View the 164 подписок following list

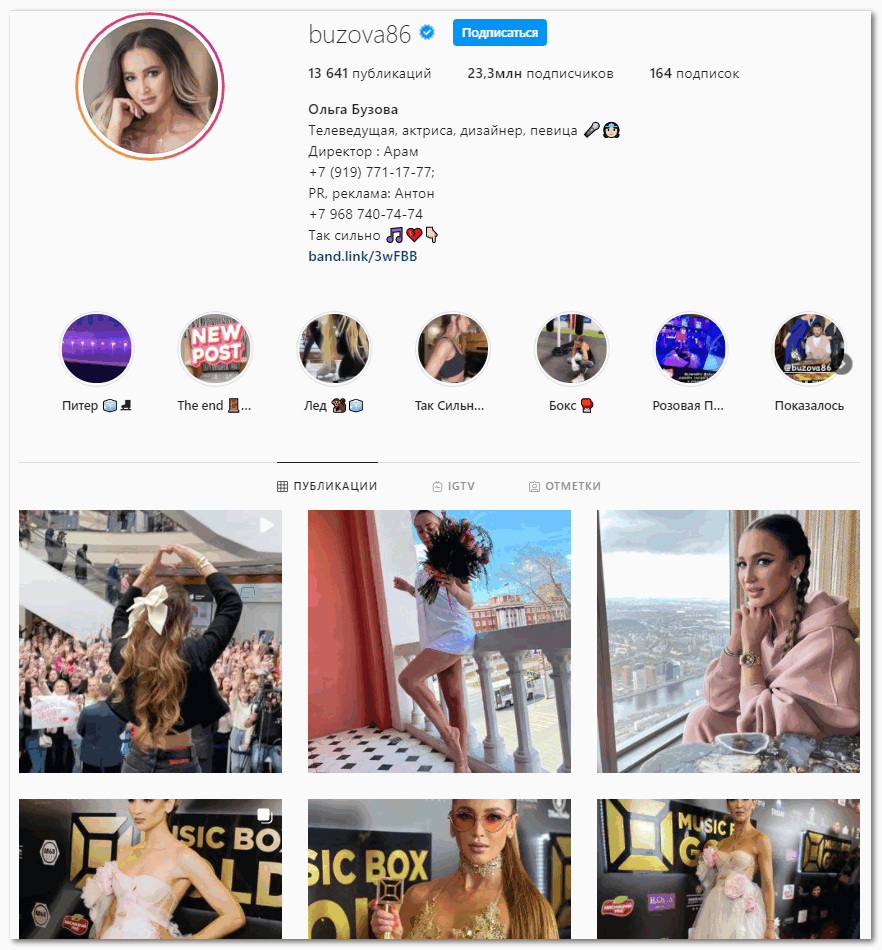tap(693, 73)
